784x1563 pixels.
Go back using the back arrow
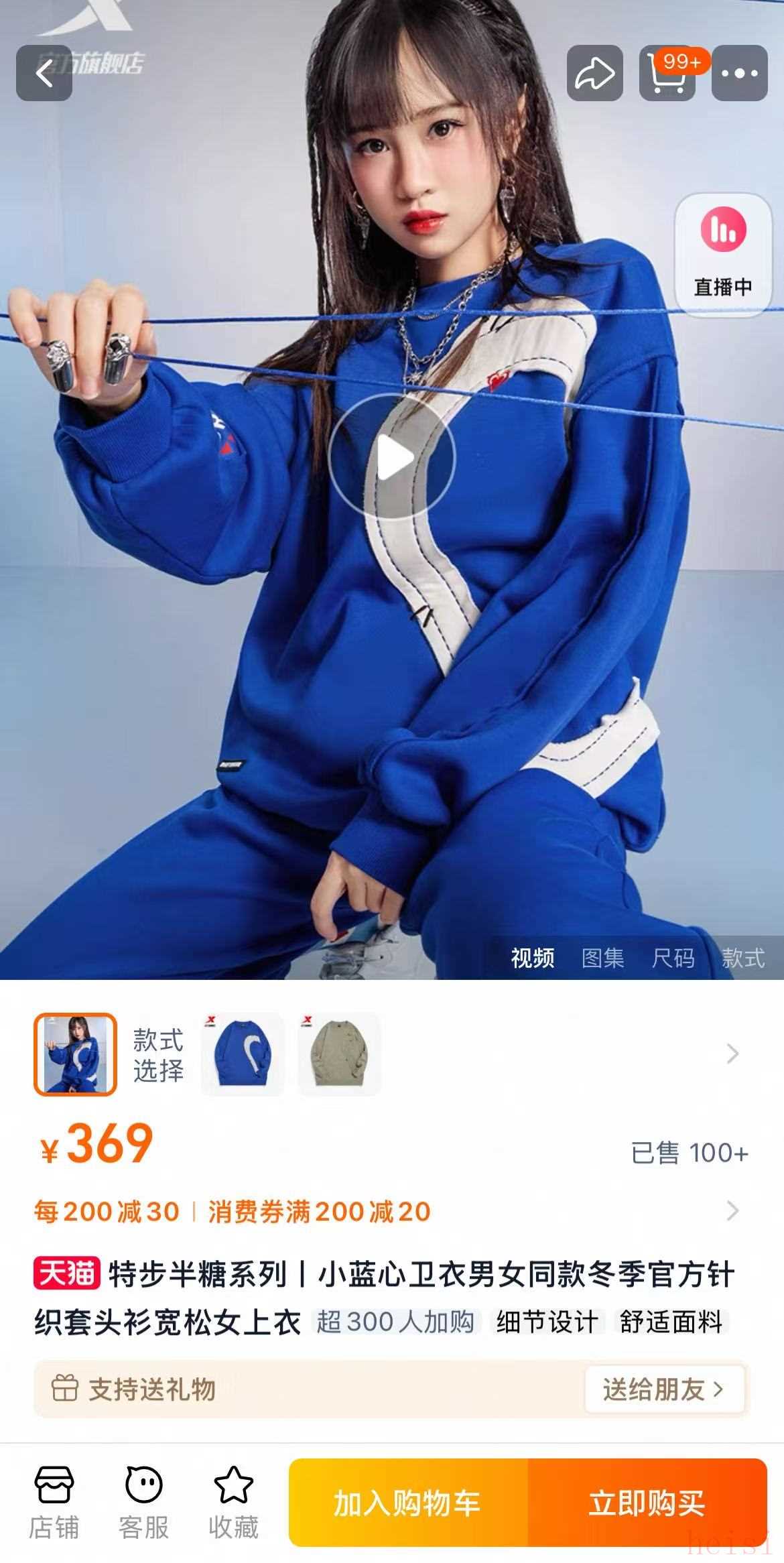point(44,73)
